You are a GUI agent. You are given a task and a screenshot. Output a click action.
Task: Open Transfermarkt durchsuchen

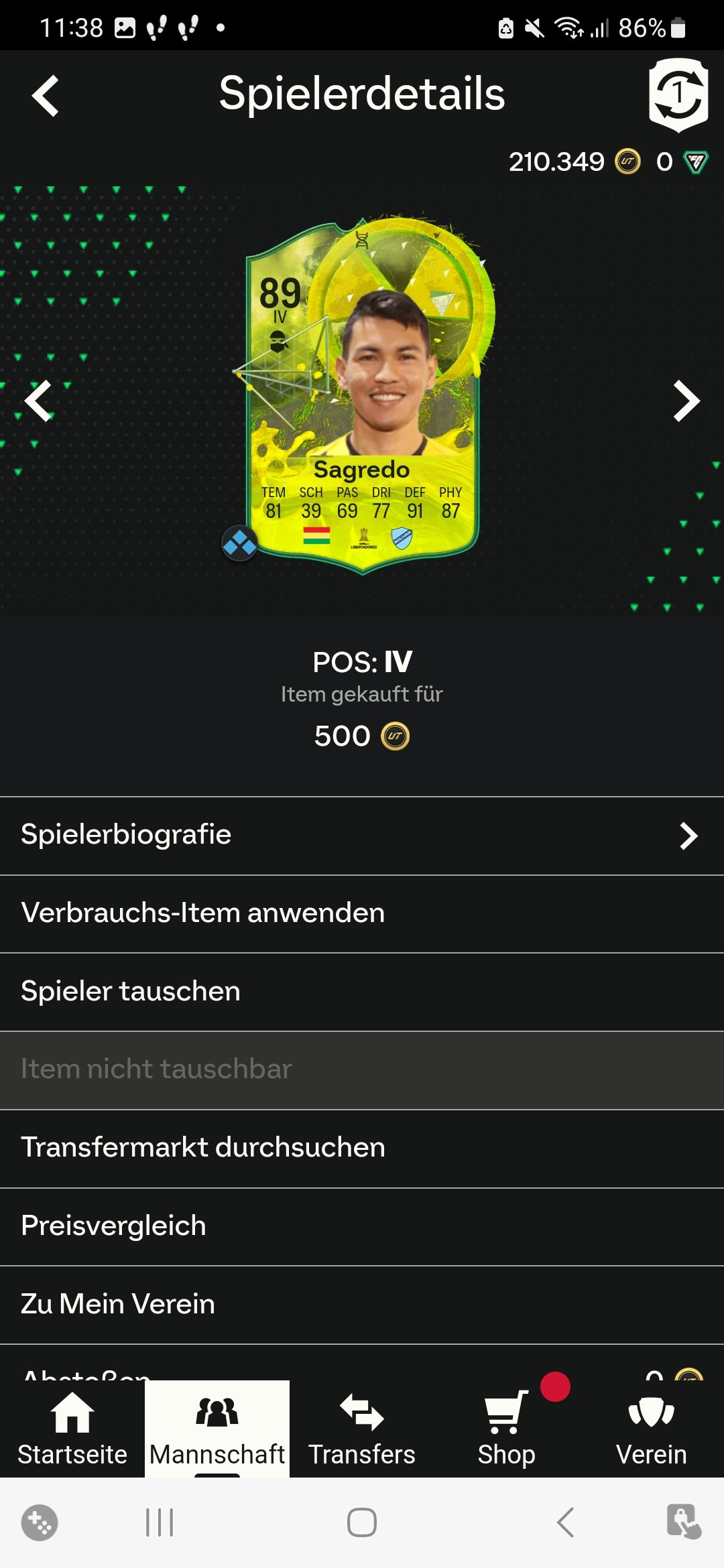pyautogui.click(x=362, y=1149)
